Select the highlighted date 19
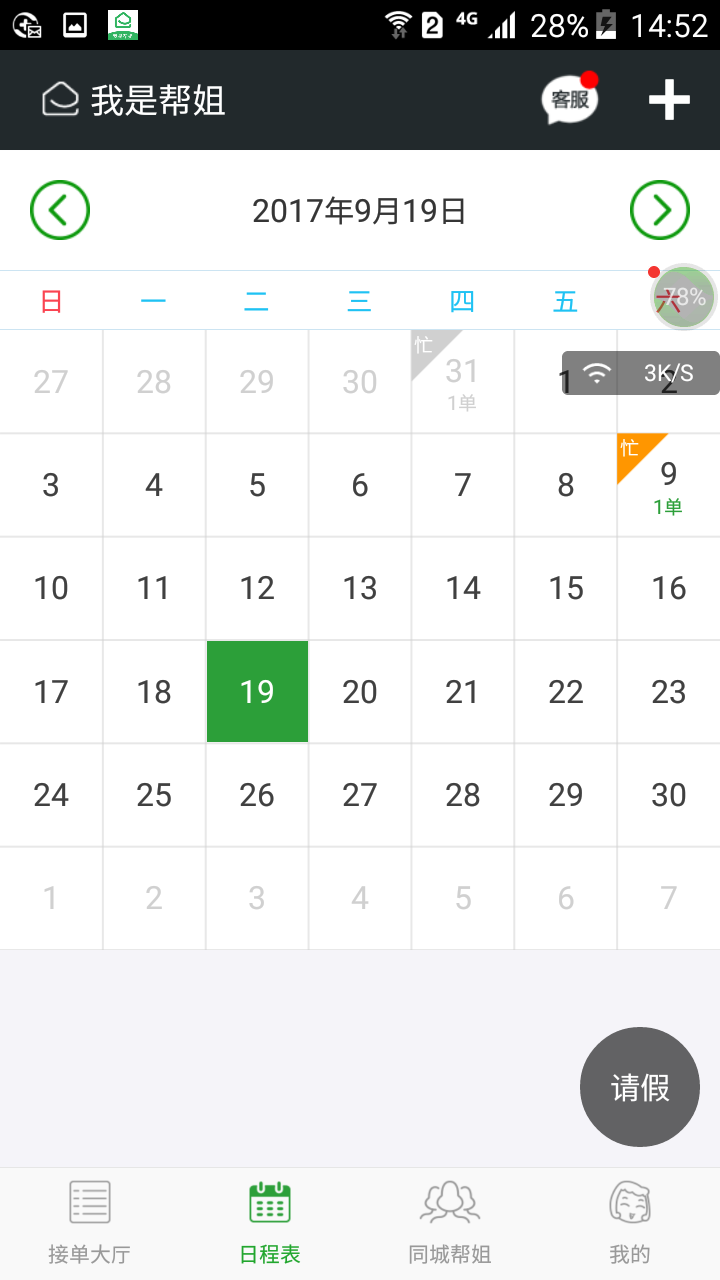Screen dimensions: 720x1280 (x=257, y=692)
